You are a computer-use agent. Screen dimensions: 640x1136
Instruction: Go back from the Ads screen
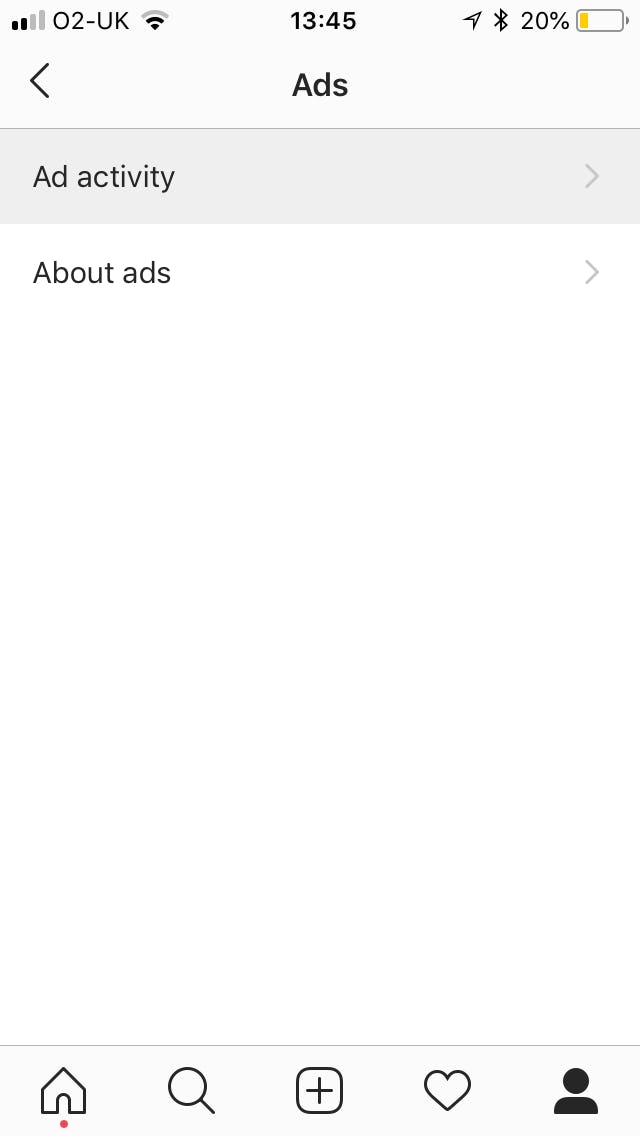coord(40,82)
